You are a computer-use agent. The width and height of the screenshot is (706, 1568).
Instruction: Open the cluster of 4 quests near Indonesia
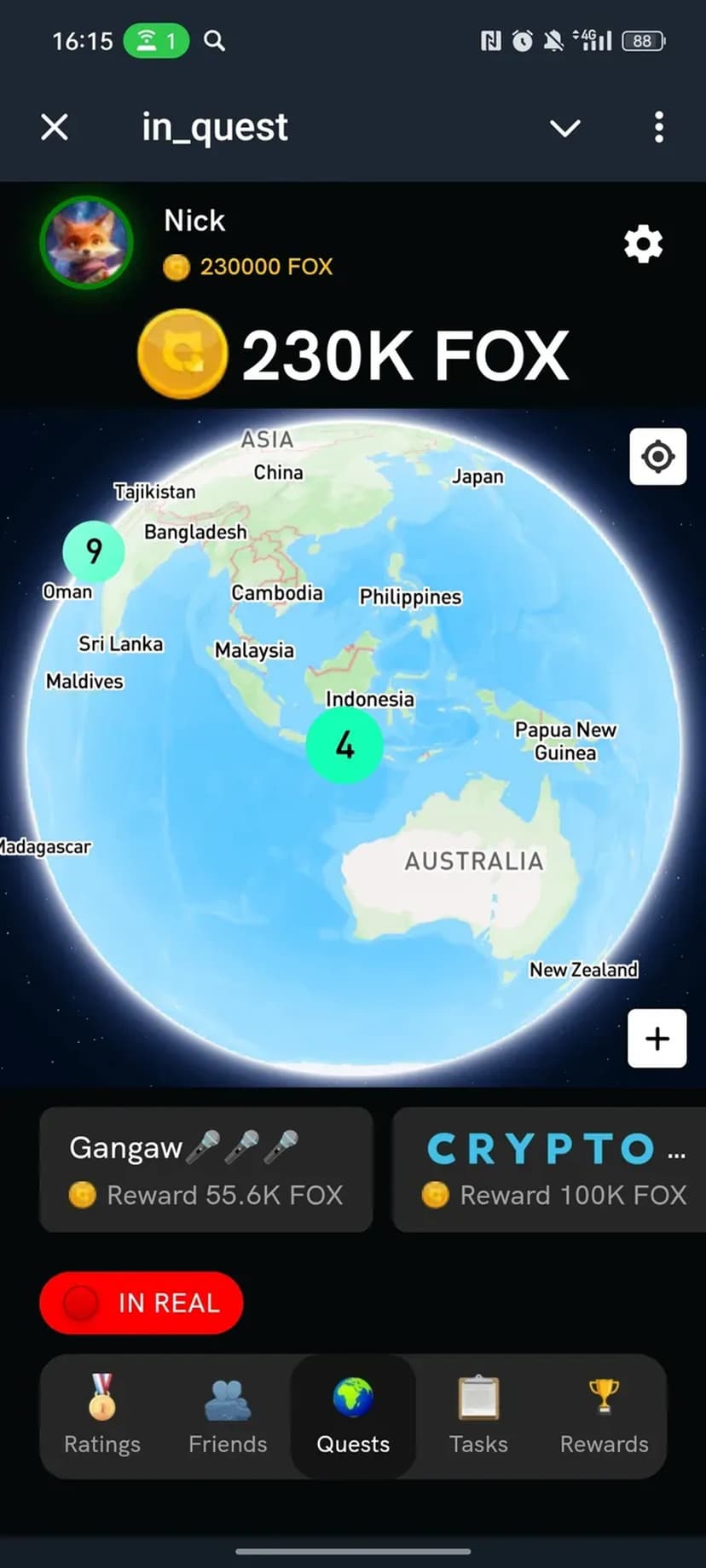click(344, 746)
